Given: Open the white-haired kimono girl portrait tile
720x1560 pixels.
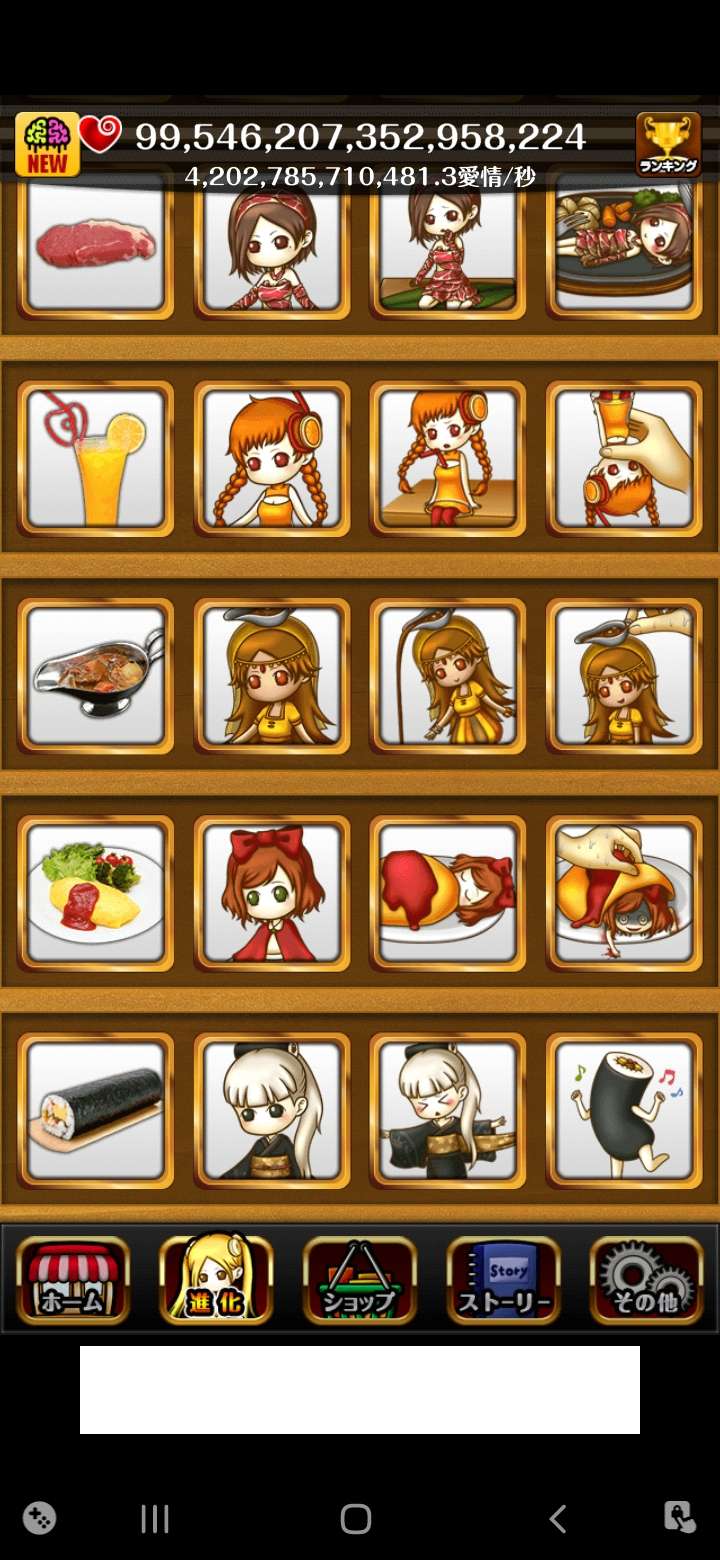Looking at the screenshot, I should pyautogui.click(x=272, y=1111).
